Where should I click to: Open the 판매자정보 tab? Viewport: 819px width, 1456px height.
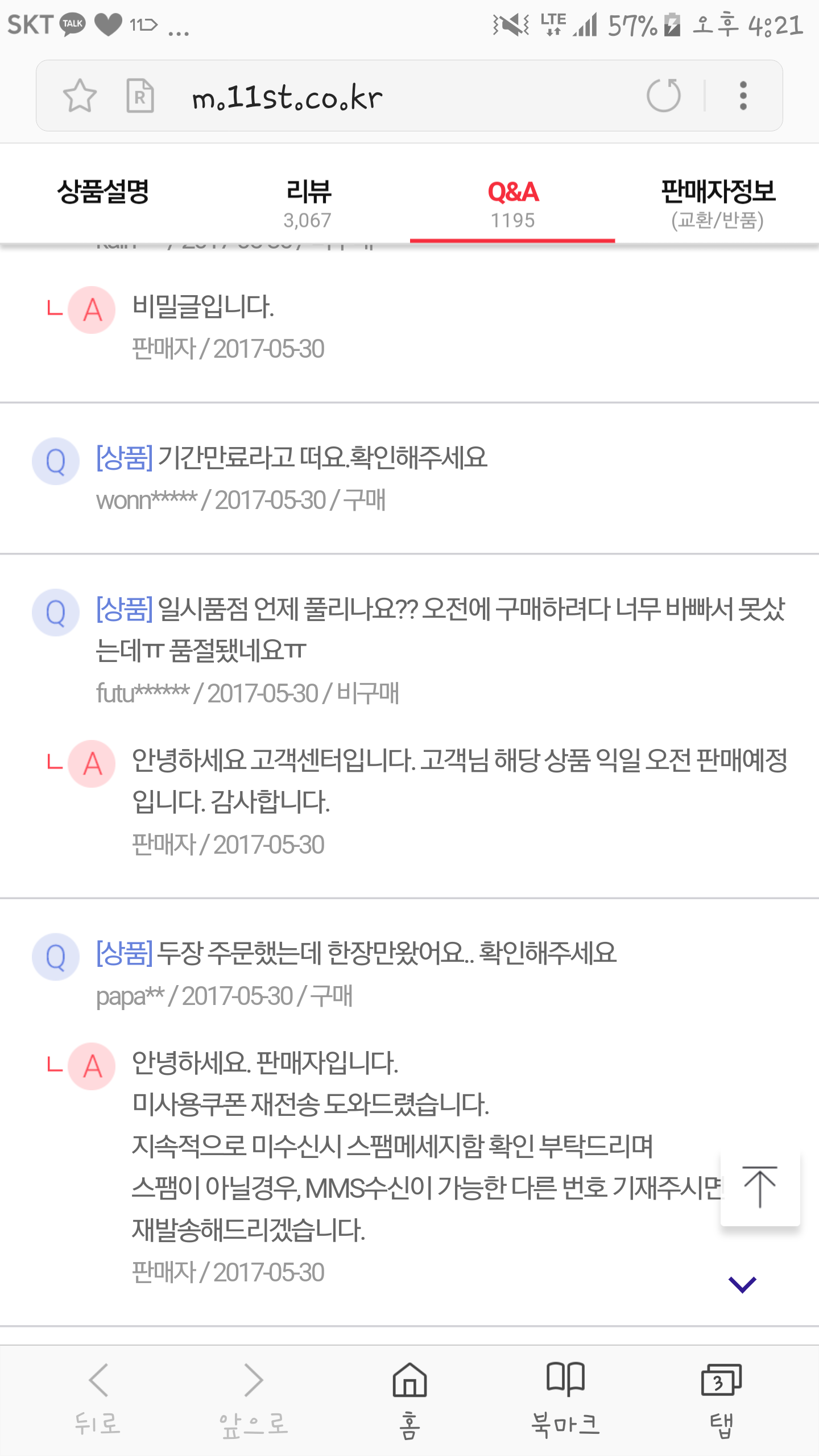click(718, 202)
